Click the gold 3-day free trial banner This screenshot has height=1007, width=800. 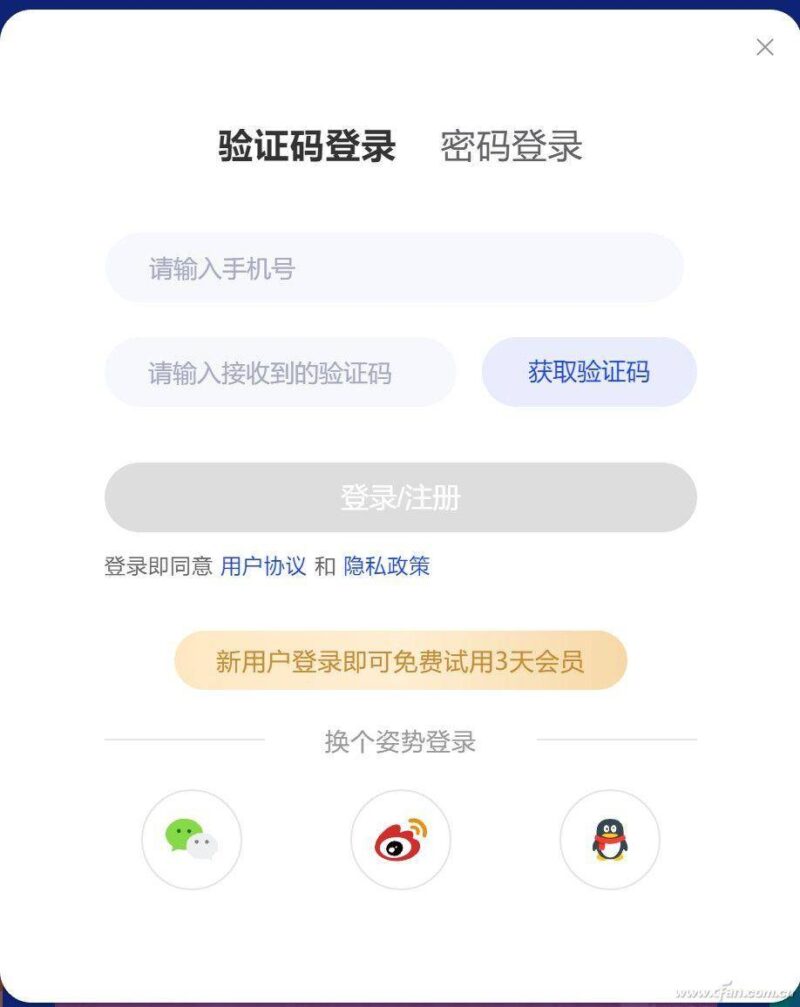click(x=400, y=661)
